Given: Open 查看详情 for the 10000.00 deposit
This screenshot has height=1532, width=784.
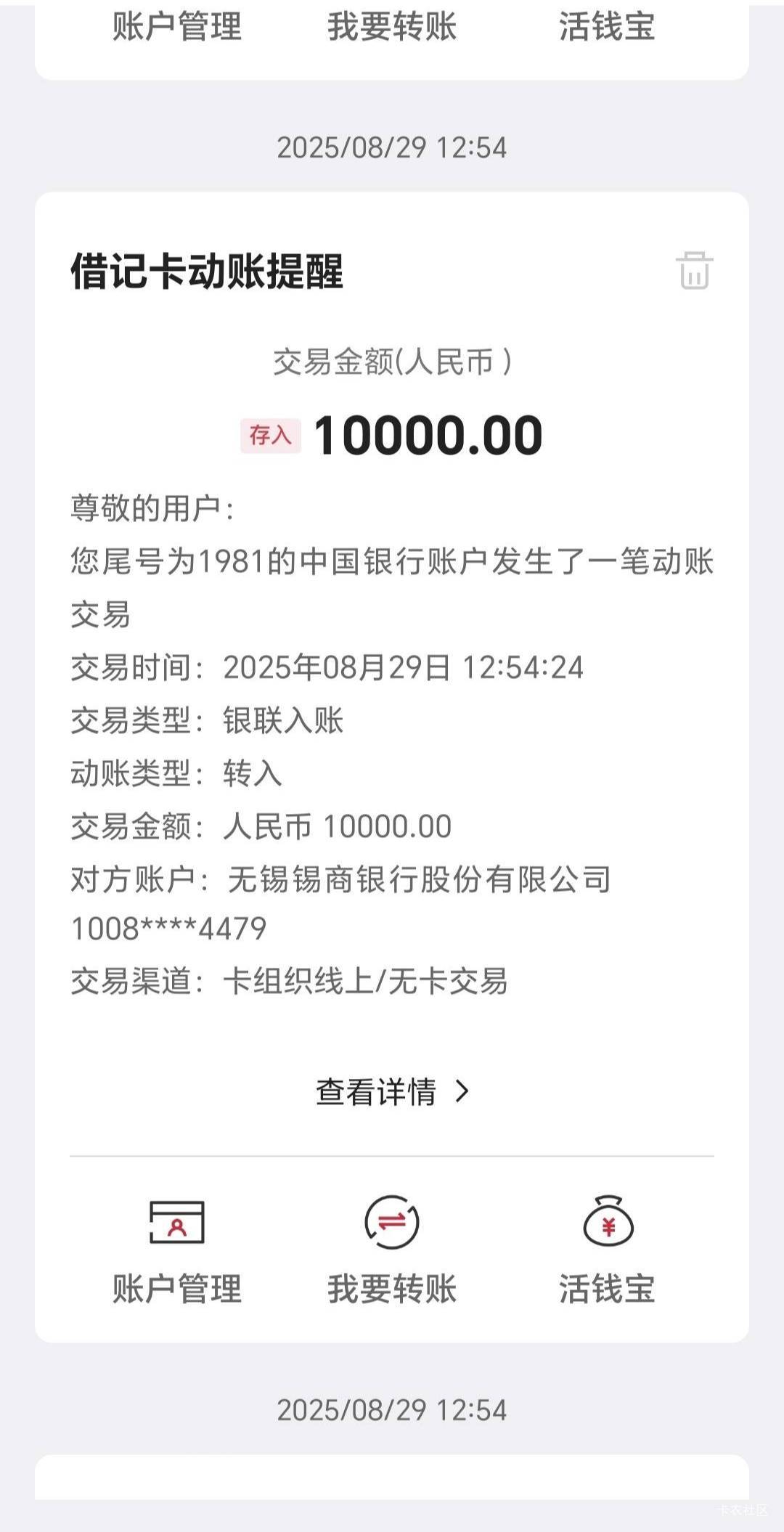Looking at the screenshot, I should (x=392, y=1091).
